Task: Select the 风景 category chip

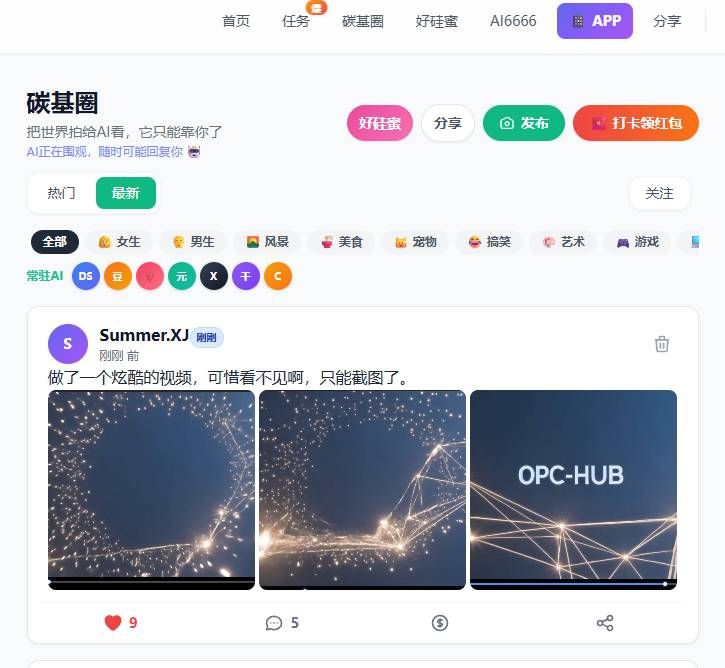Action: click(x=267, y=242)
